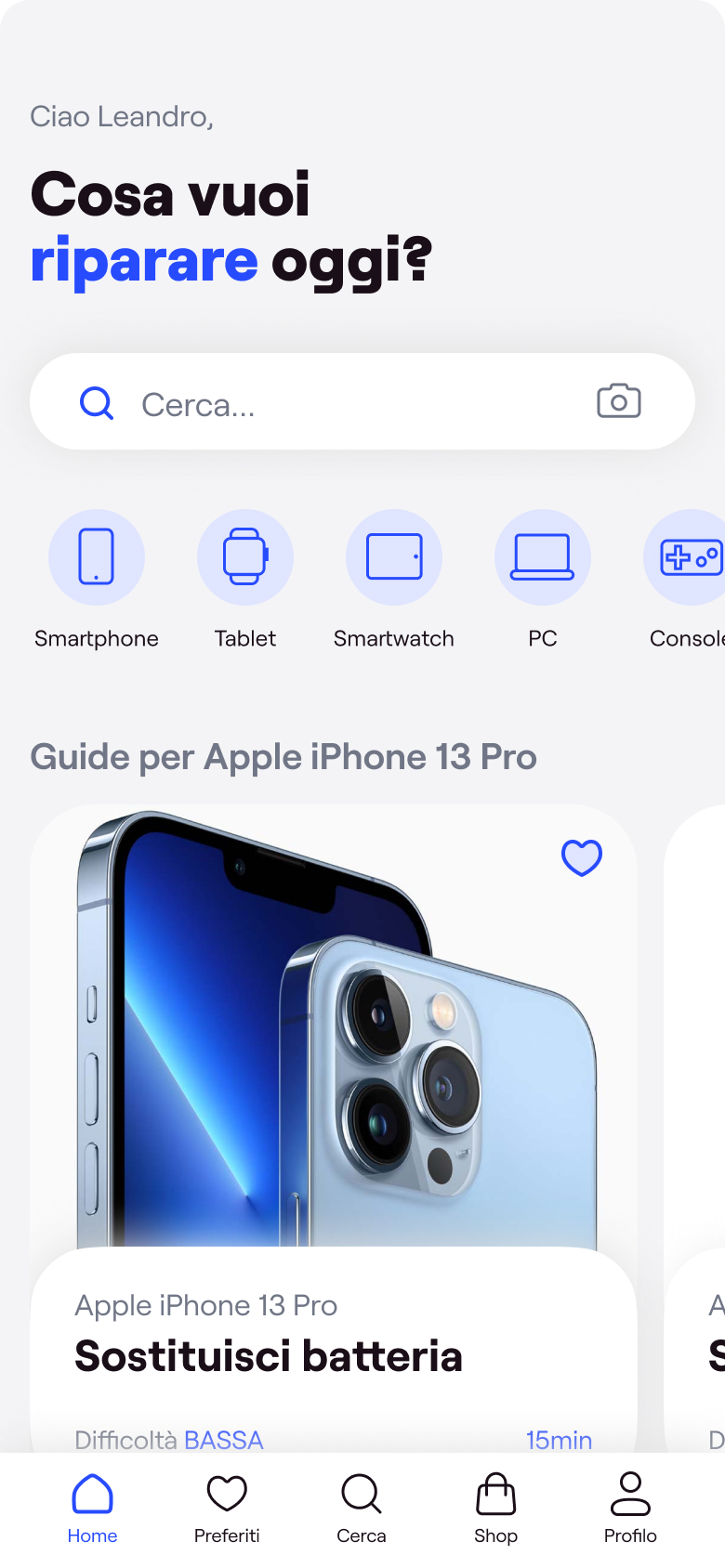725x1568 pixels.
Task: Switch to the Preferiti tab
Action: tap(227, 1507)
